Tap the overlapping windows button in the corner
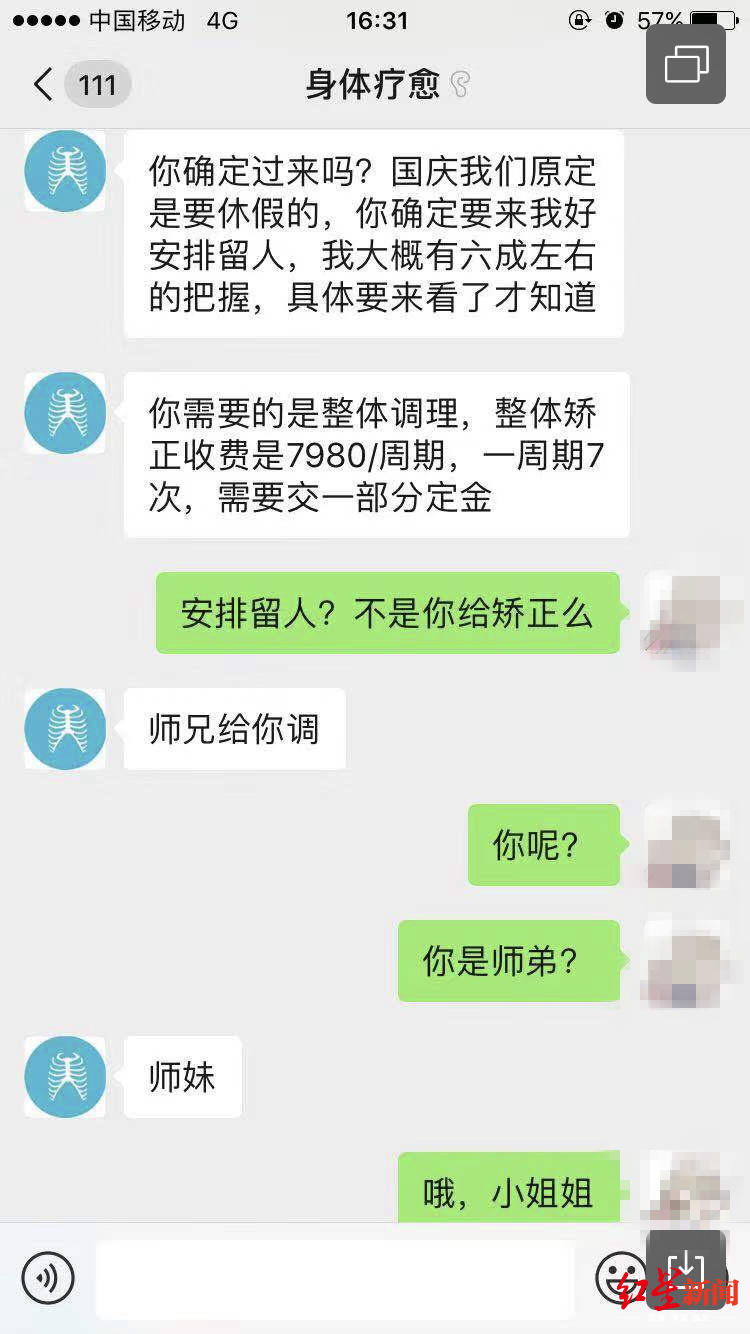 686,65
